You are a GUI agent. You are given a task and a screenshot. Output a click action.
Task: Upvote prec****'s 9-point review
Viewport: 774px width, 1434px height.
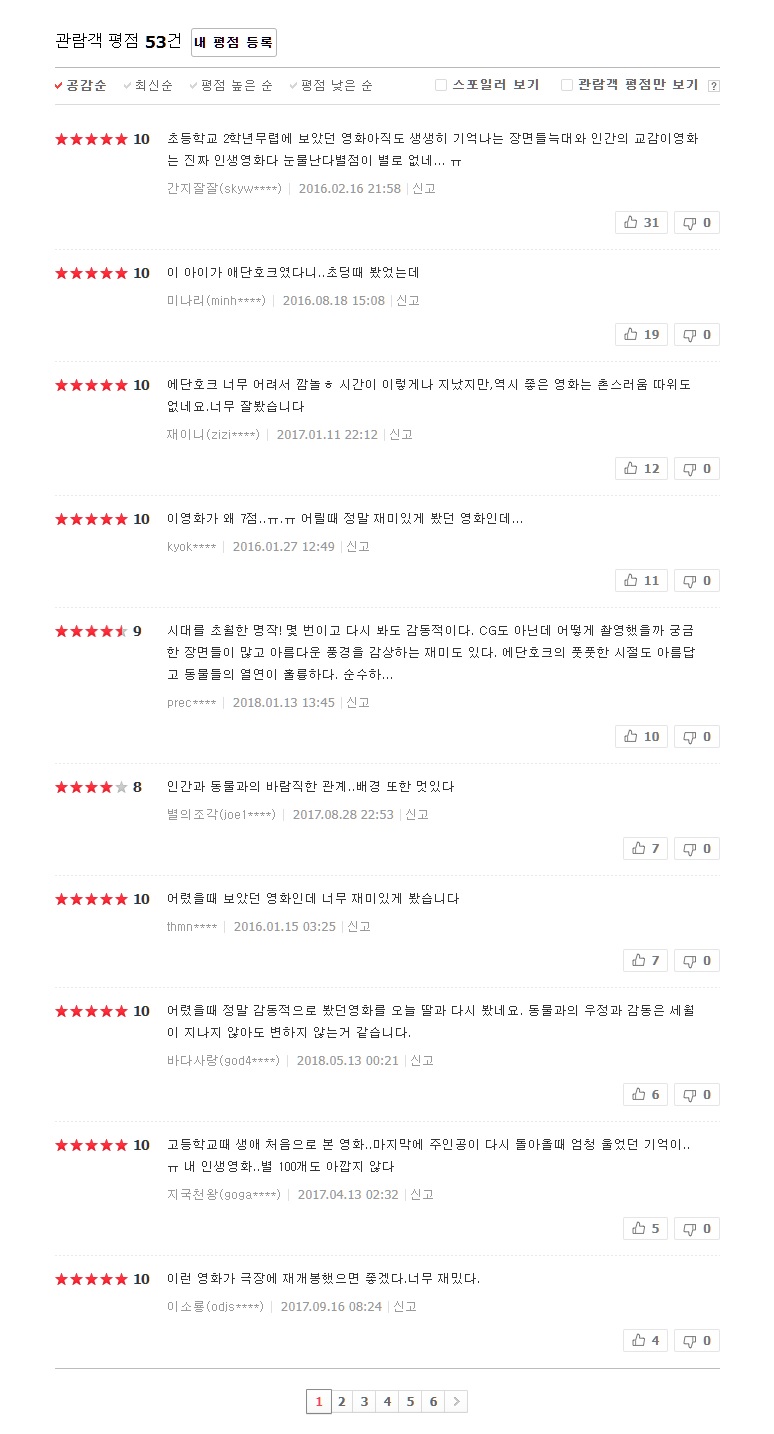pyautogui.click(x=641, y=736)
